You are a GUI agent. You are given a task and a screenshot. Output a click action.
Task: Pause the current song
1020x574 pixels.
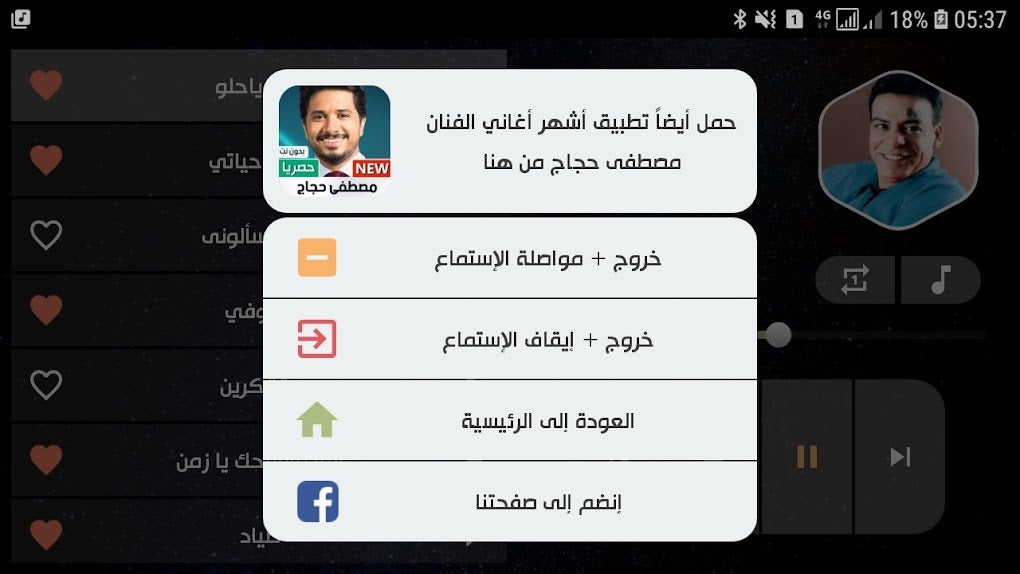[x=806, y=457]
